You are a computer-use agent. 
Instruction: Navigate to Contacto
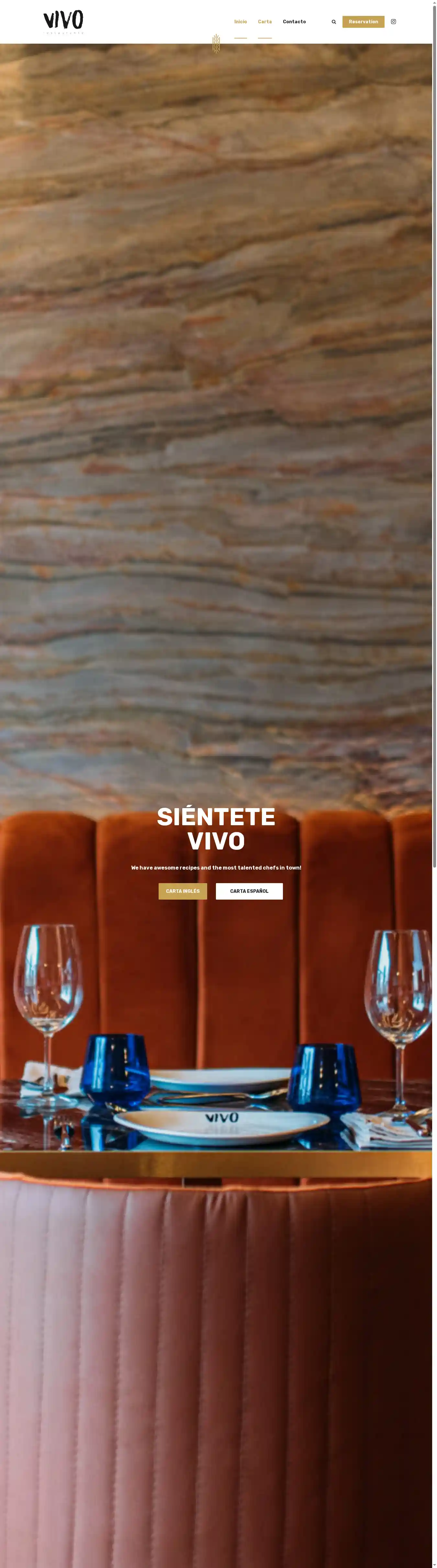(x=294, y=22)
